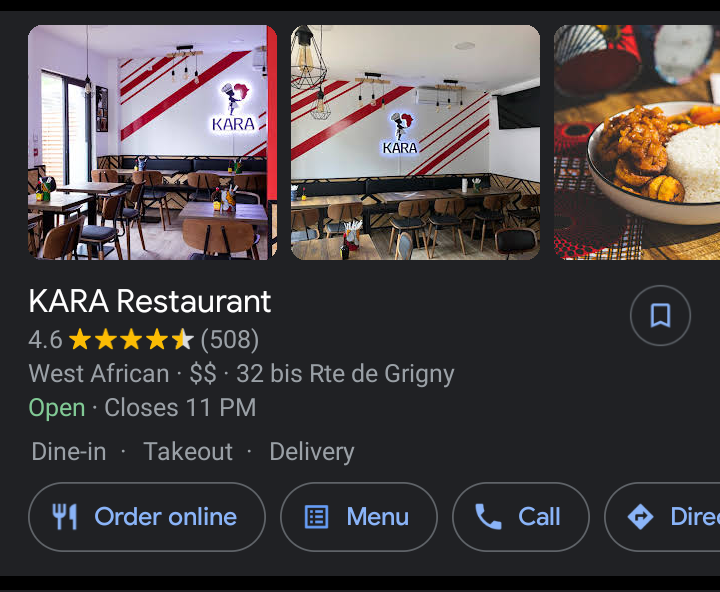Save KARA Restaurant with the bookmark icon
This screenshot has height=592, width=720.
pyautogui.click(x=660, y=316)
